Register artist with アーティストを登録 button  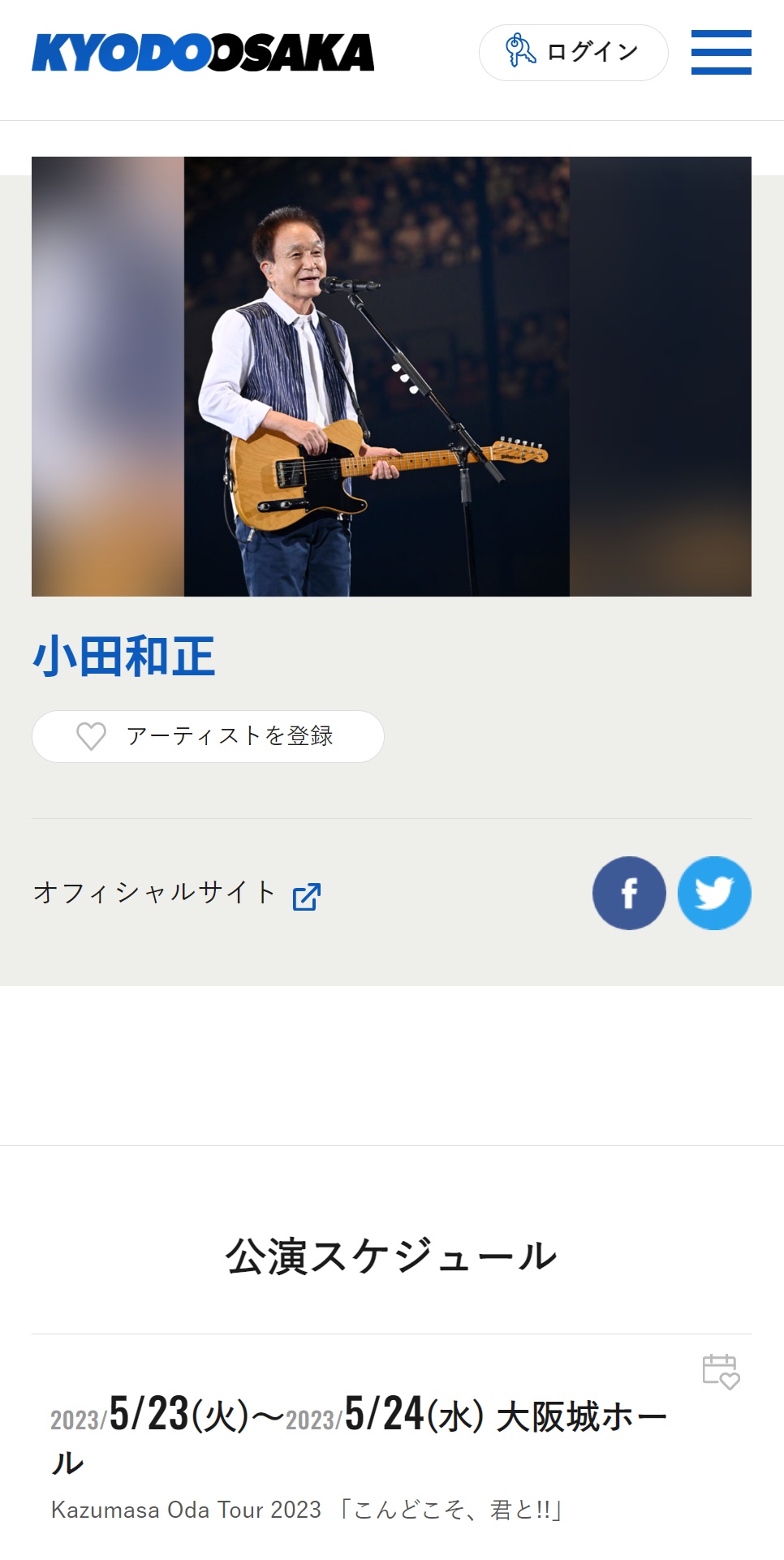[208, 736]
